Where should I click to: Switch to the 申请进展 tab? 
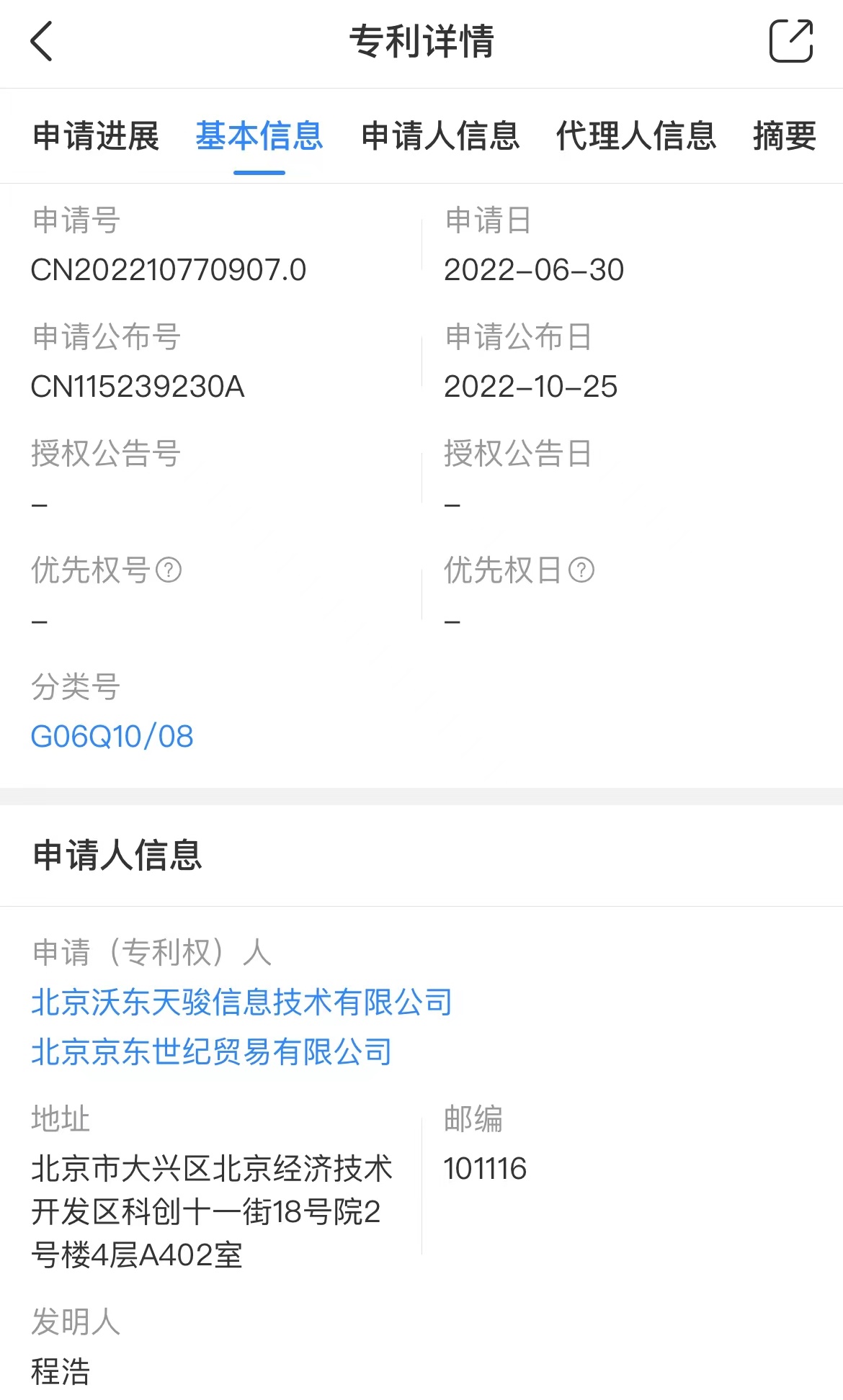pyautogui.click(x=96, y=136)
